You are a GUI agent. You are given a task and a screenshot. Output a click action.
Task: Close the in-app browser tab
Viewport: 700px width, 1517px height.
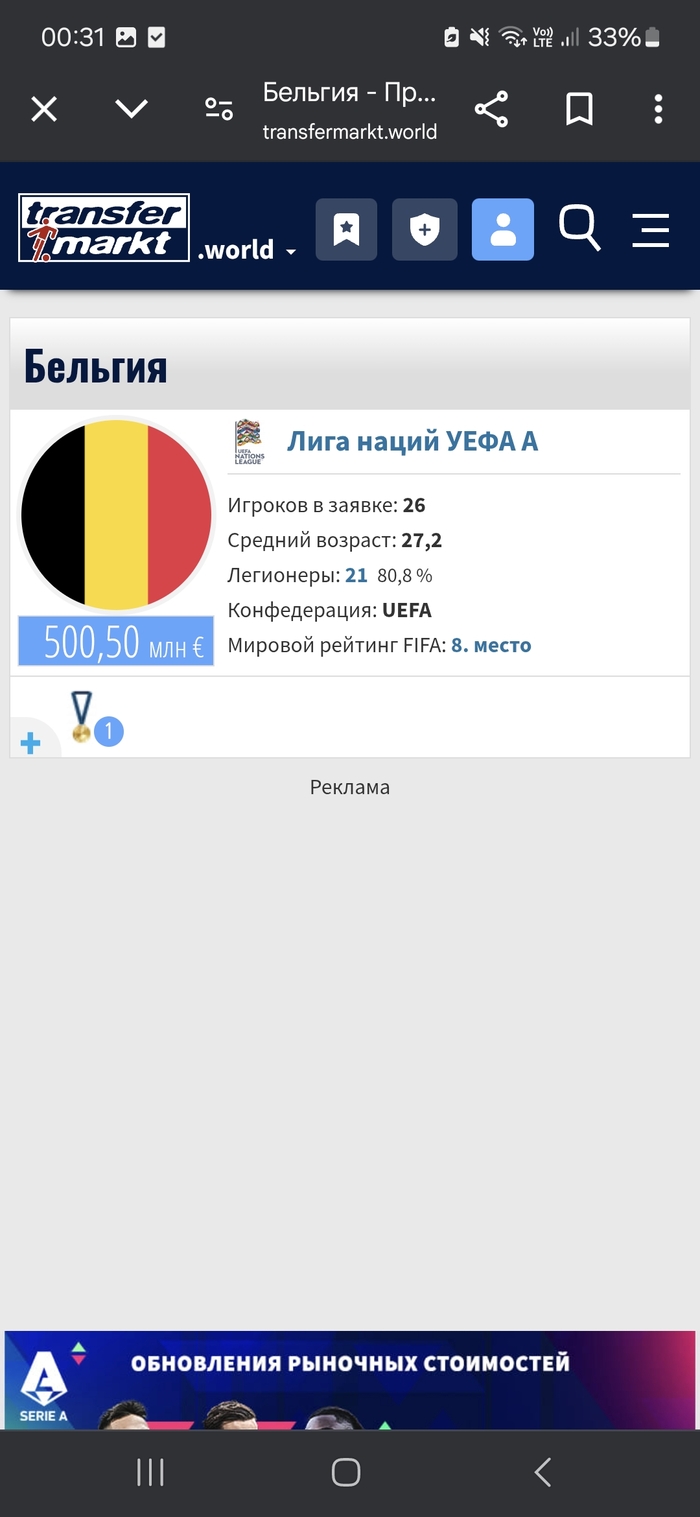coord(44,109)
